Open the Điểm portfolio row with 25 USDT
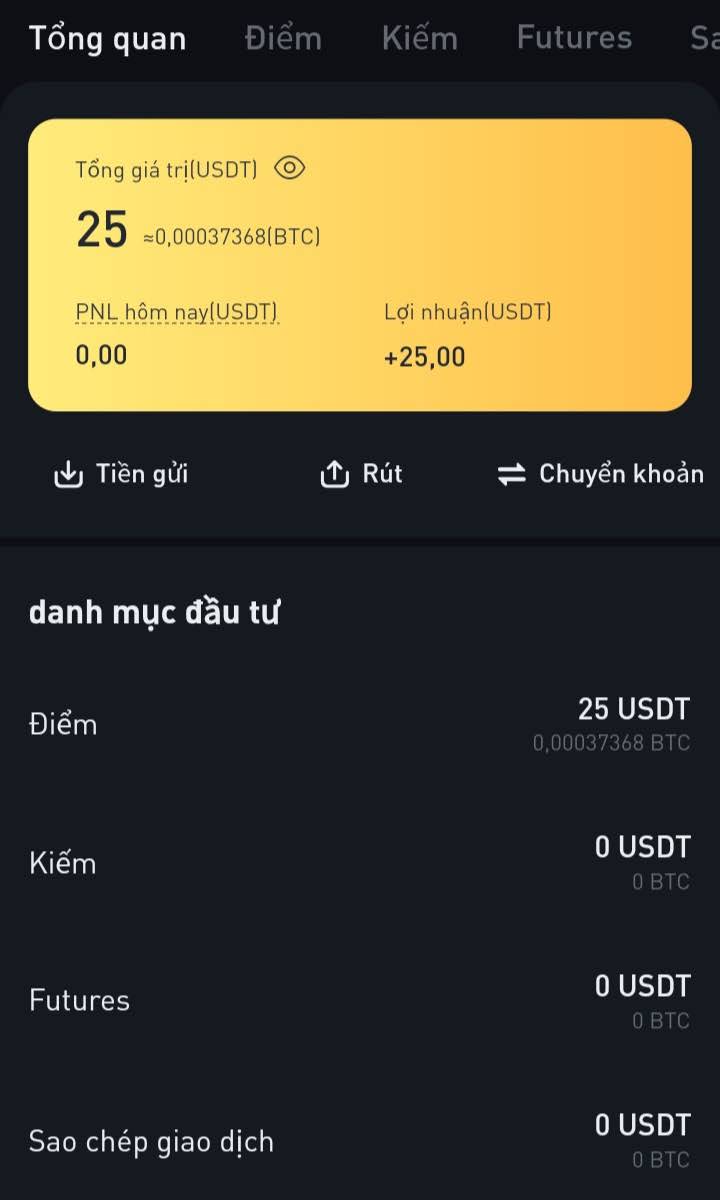Viewport: 720px width, 1200px height. click(360, 725)
